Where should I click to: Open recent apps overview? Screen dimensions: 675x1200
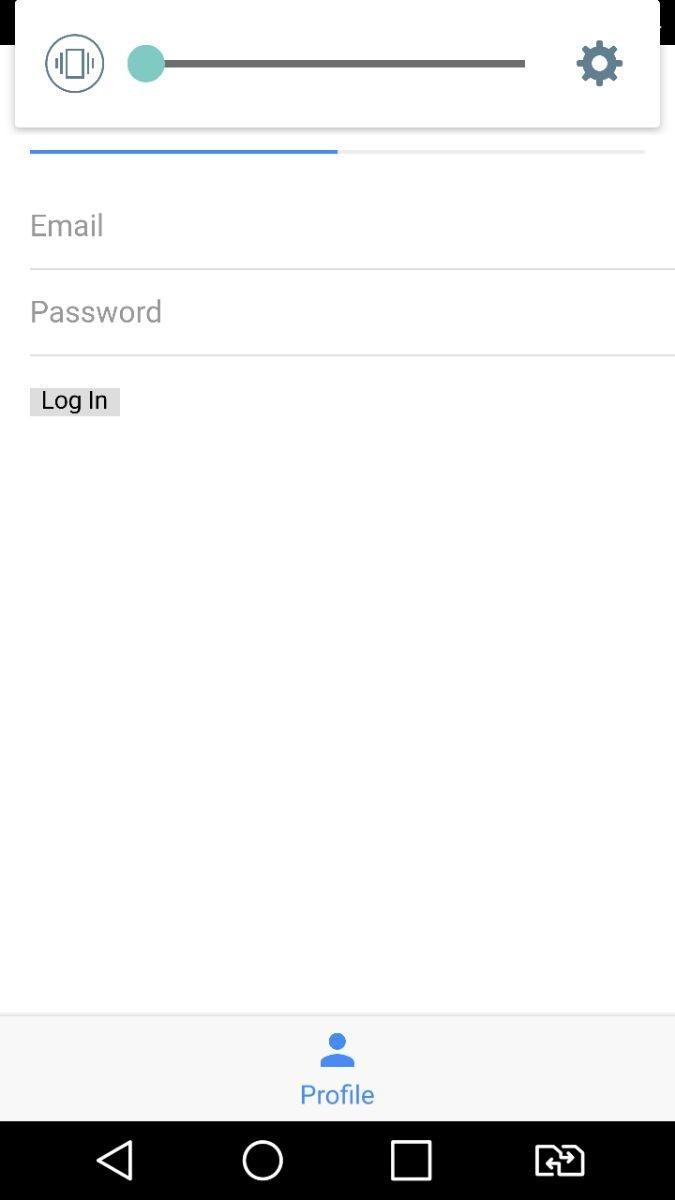(x=411, y=1160)
